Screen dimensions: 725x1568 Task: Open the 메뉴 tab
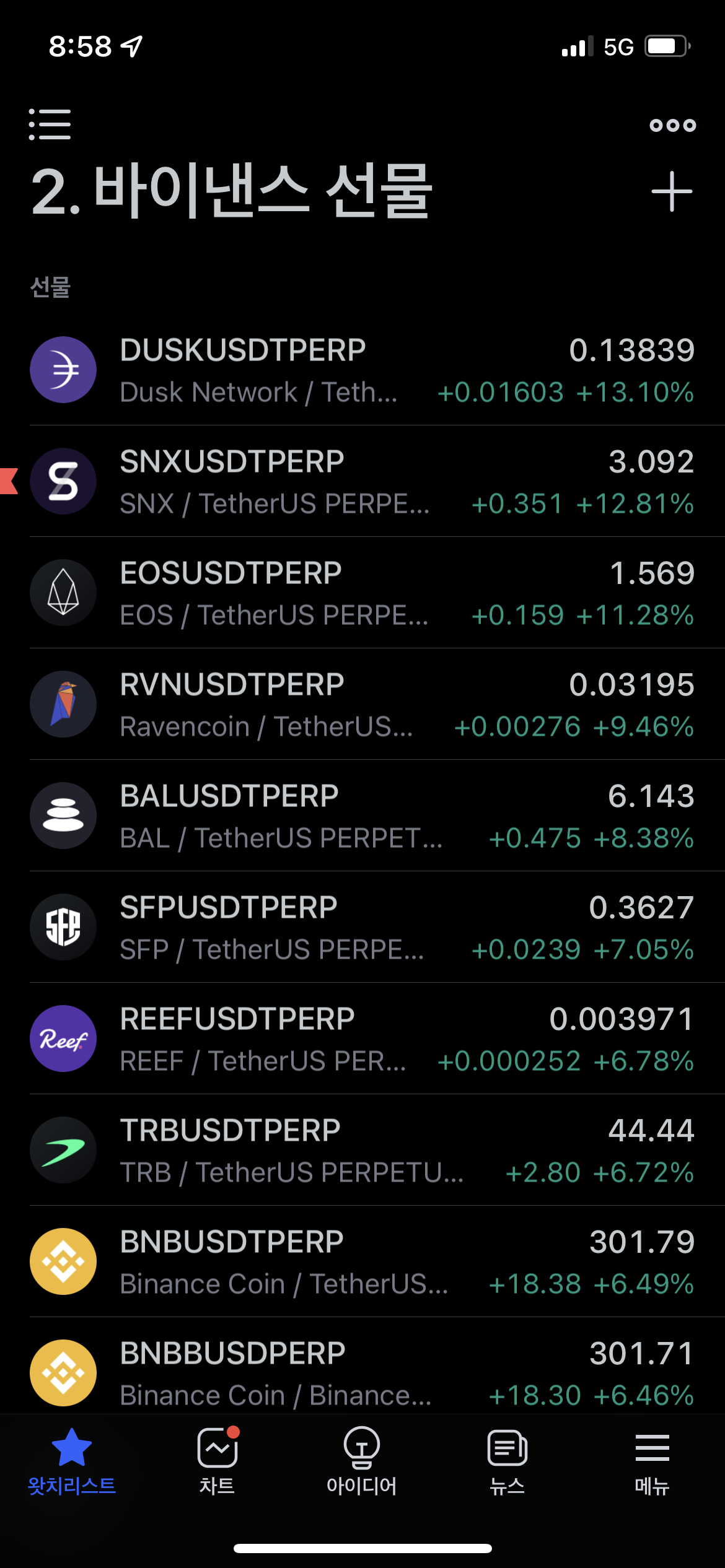tap(652, 1461)
